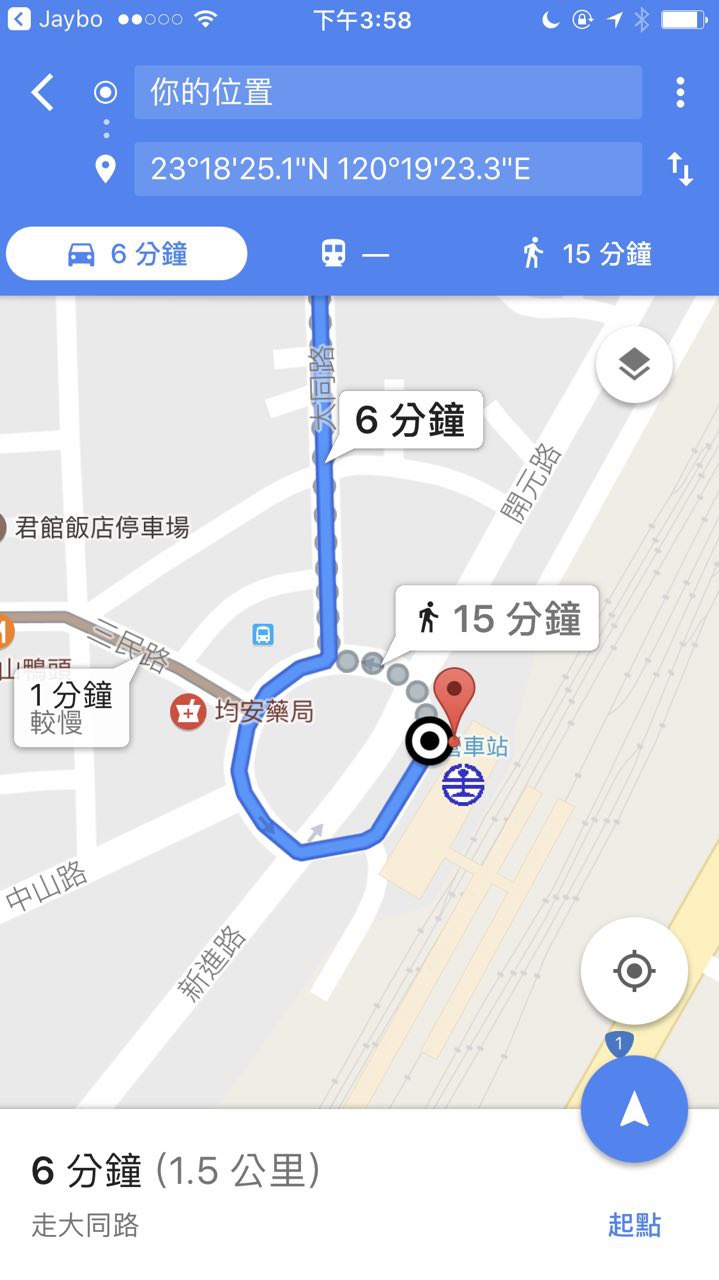This screenshot has height=1280, width=719.
Task: Open route details 6 分鐘 (1.5 公里) panel
Action: [250, 1192]
